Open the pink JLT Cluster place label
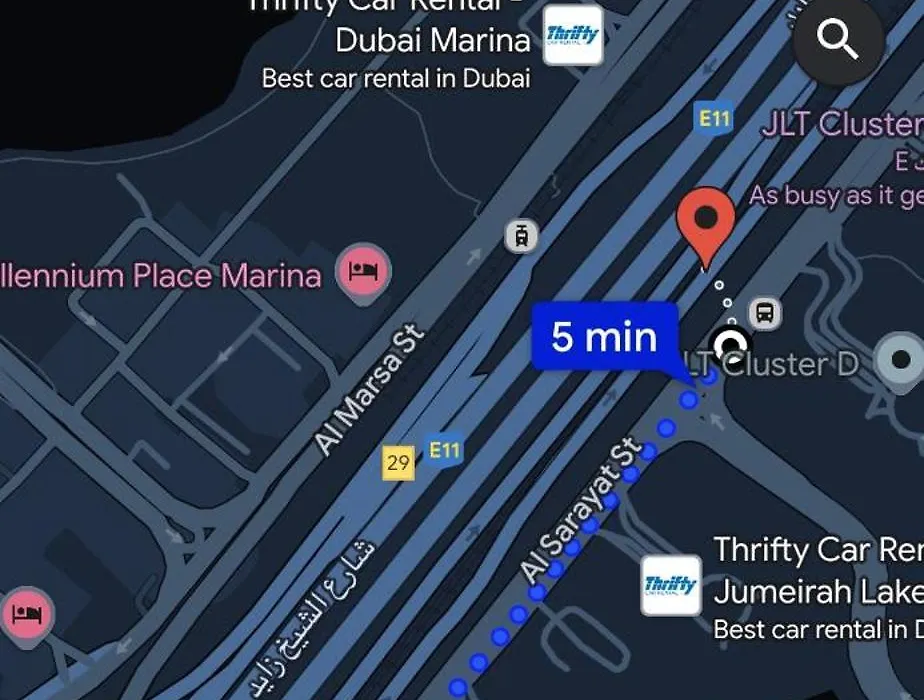The image size is (924, 700). pos(840,125)
